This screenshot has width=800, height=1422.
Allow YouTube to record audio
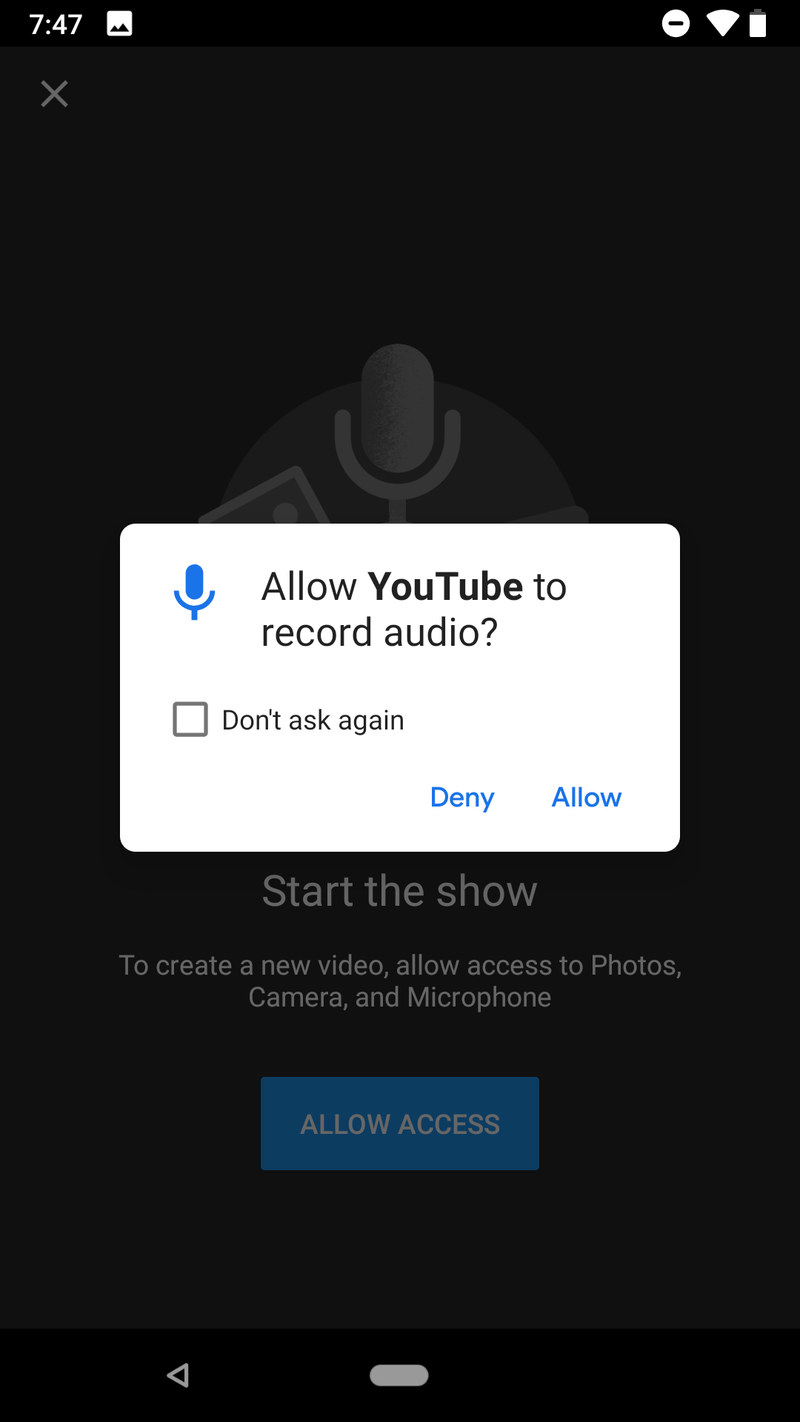[586, 797]
